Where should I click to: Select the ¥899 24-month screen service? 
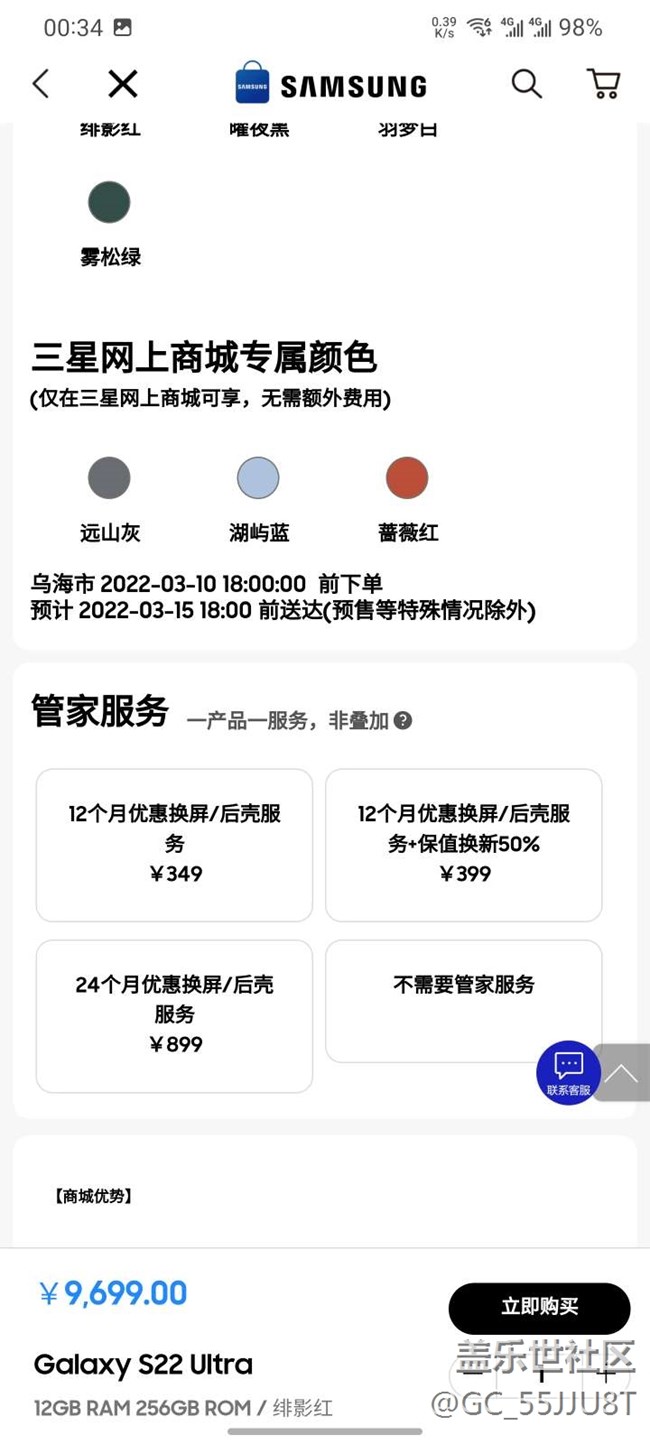[175, 1015]
